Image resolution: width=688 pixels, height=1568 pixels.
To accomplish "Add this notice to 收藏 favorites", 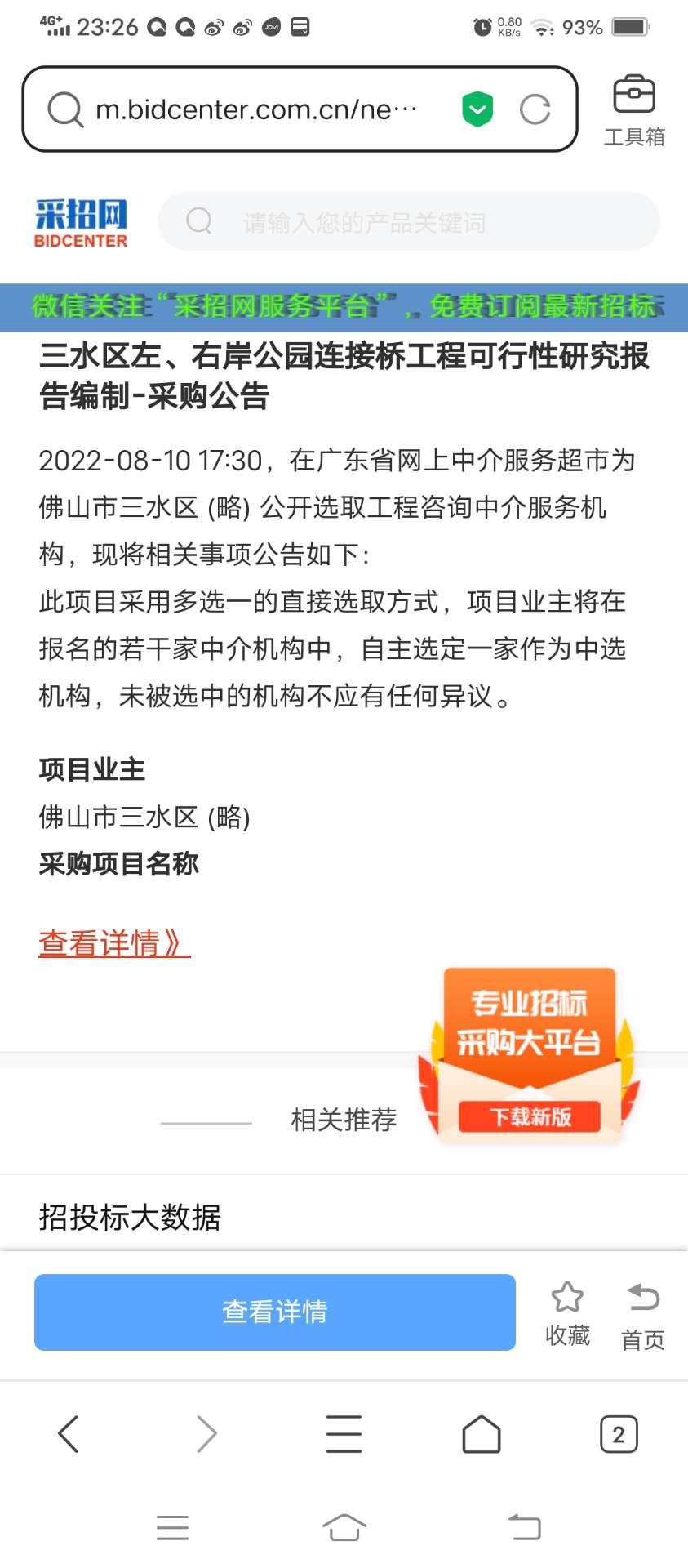I will click(x=567, y=1314).
